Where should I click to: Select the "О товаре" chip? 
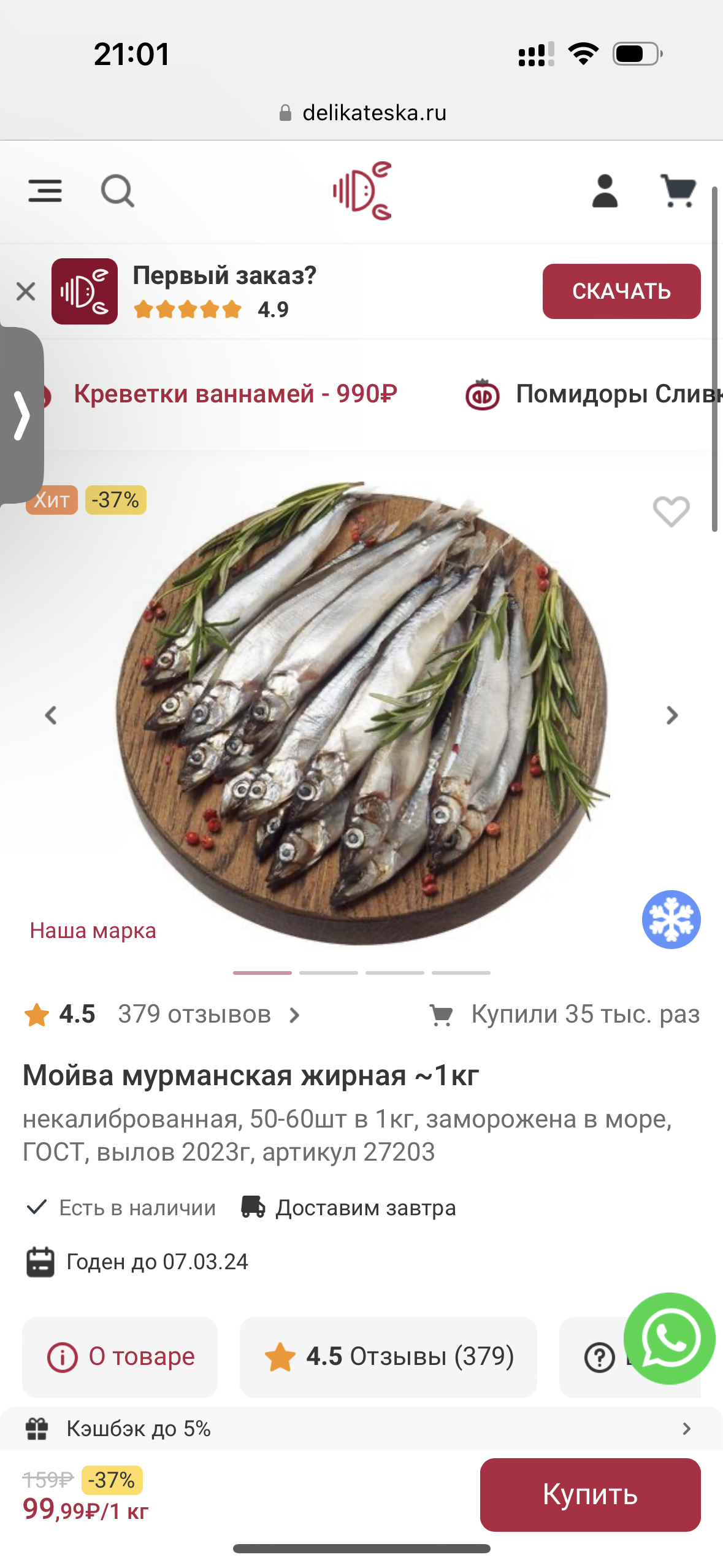120,1357
